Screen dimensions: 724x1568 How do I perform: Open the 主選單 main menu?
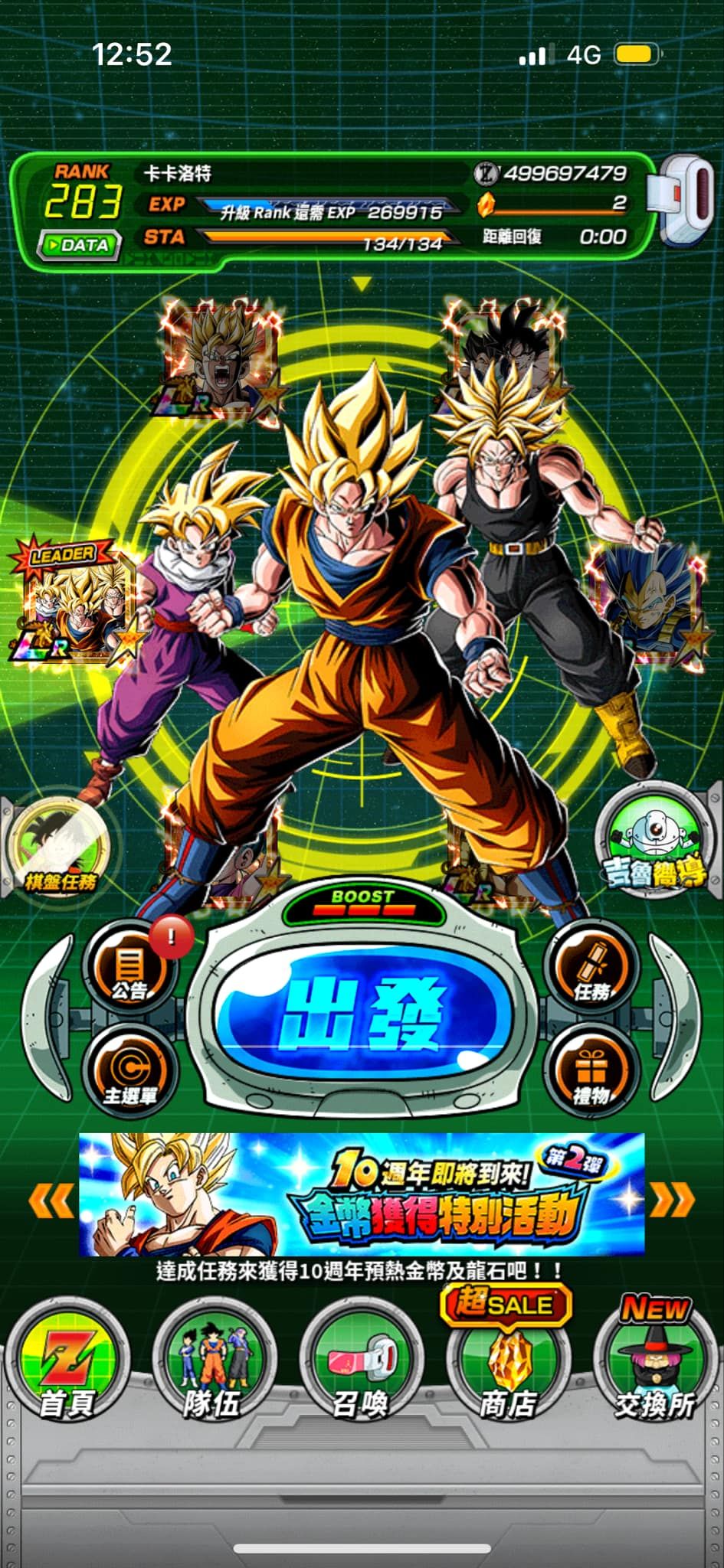pyautogui.click(x=129, y=1072)
